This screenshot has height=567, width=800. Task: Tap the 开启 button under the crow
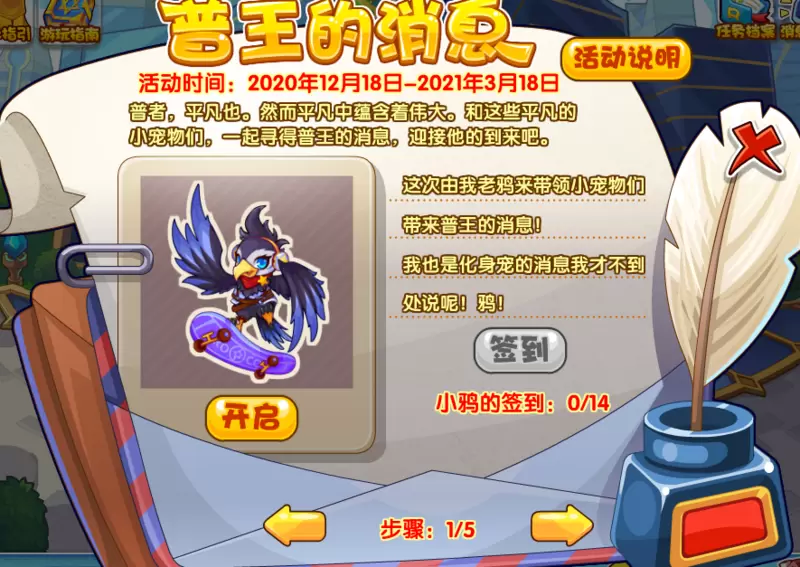click(251, 418)
